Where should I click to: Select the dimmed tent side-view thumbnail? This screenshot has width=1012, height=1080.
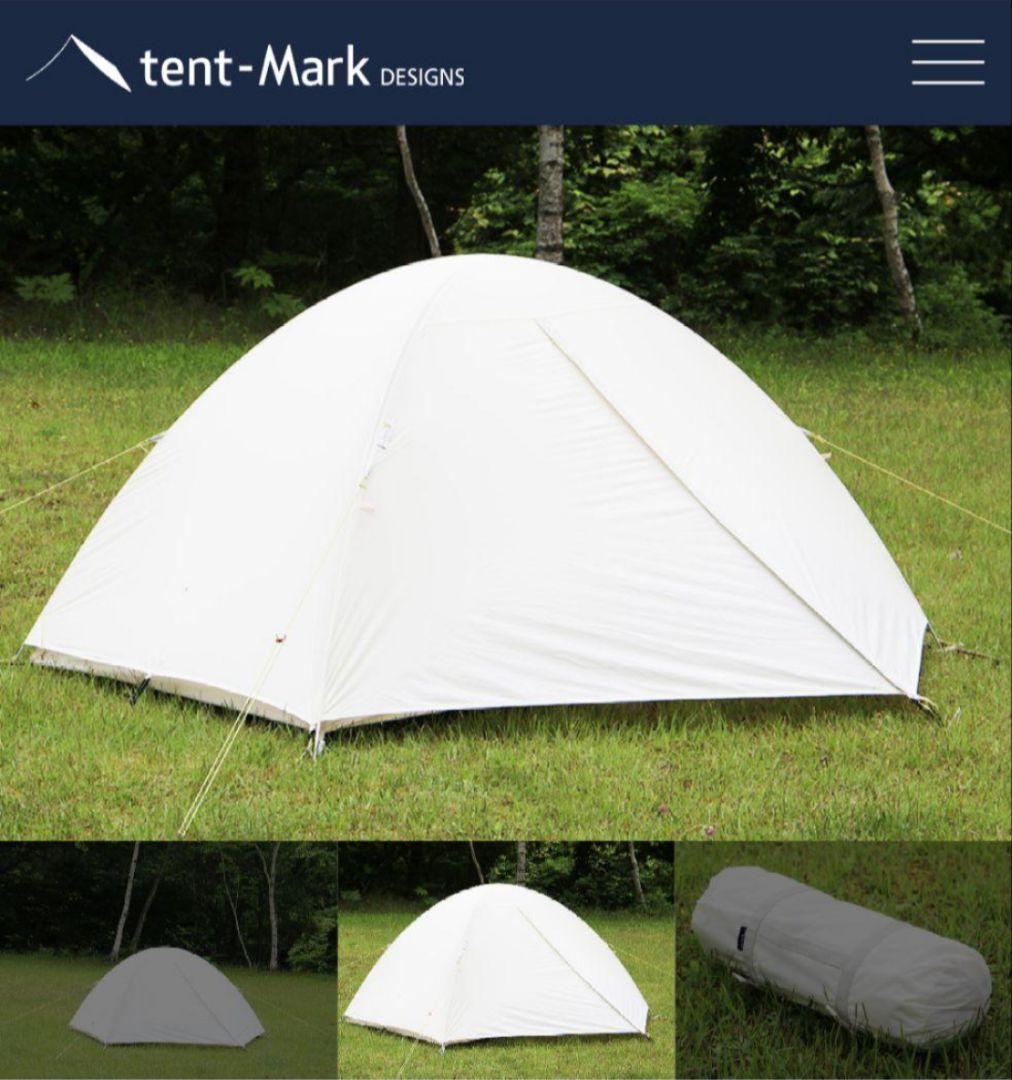pyautogui.click(x=168, y=960)
